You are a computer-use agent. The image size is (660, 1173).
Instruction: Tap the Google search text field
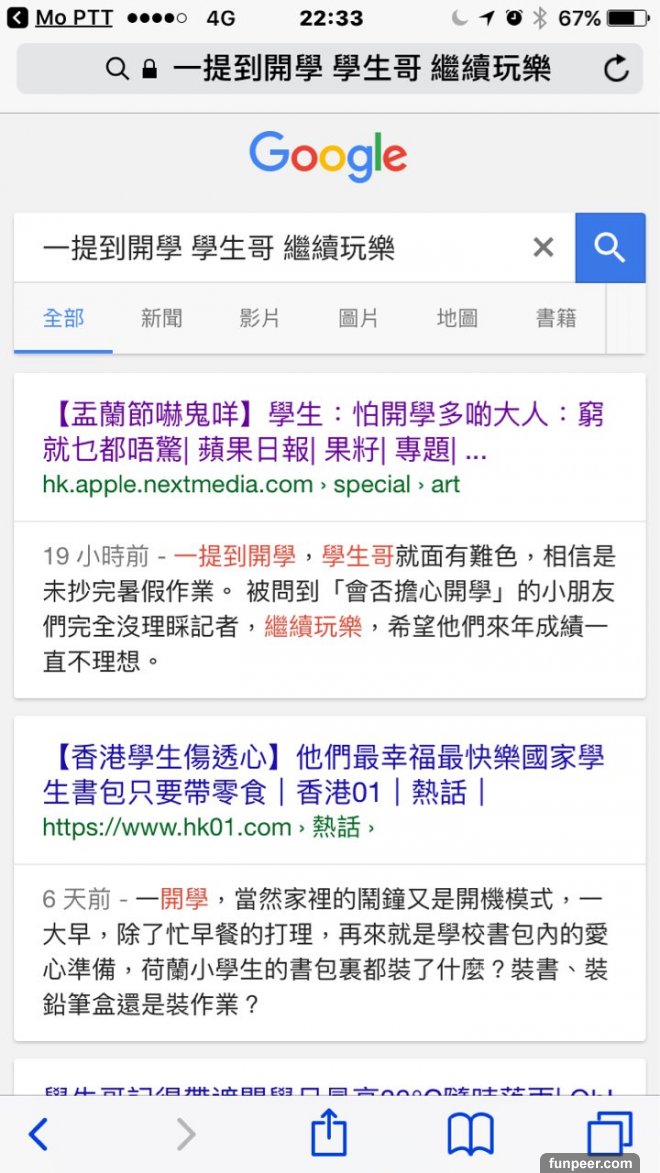click(x=280, y=248)
